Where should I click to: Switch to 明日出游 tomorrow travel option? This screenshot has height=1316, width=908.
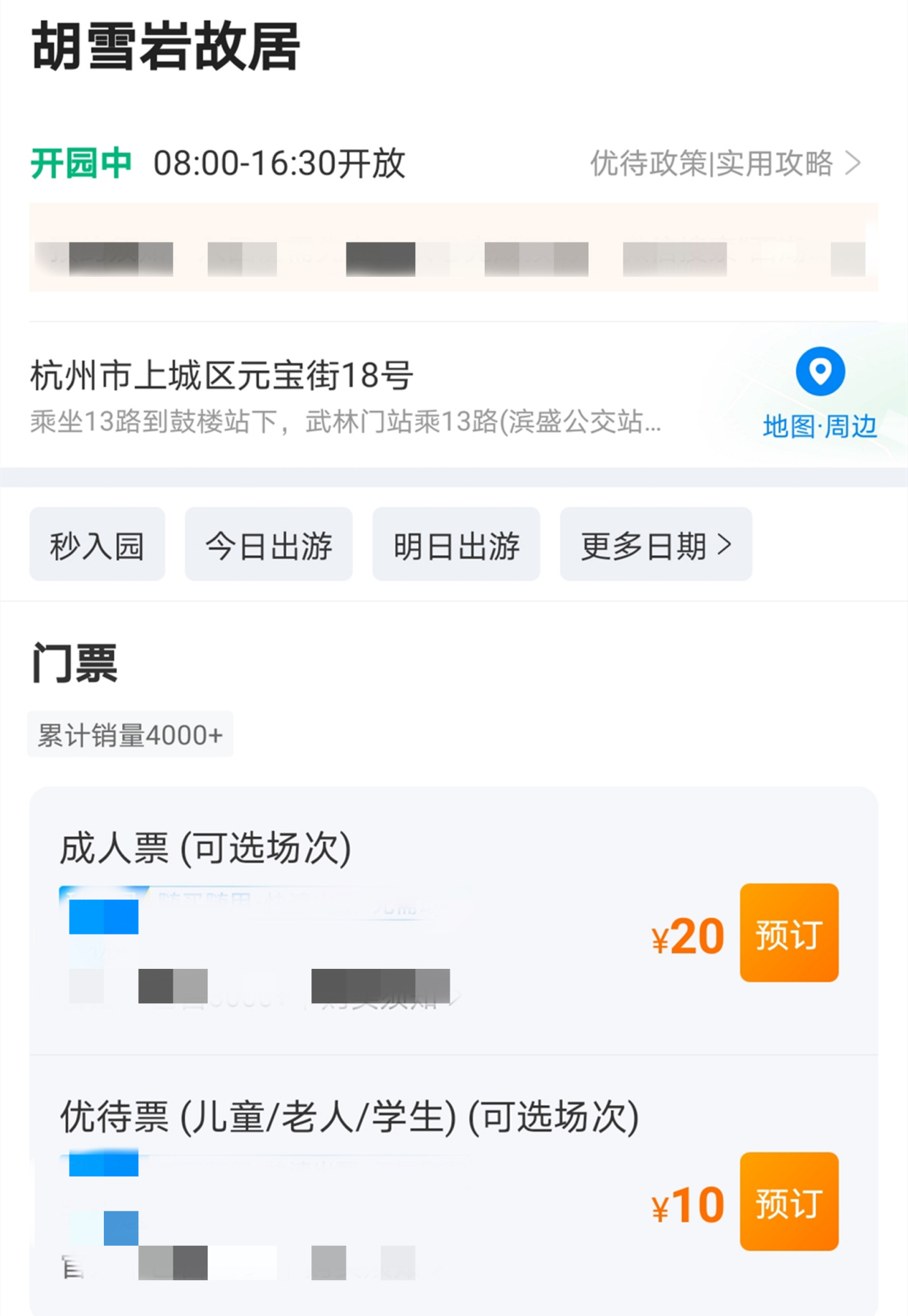[x=455, y=544]
